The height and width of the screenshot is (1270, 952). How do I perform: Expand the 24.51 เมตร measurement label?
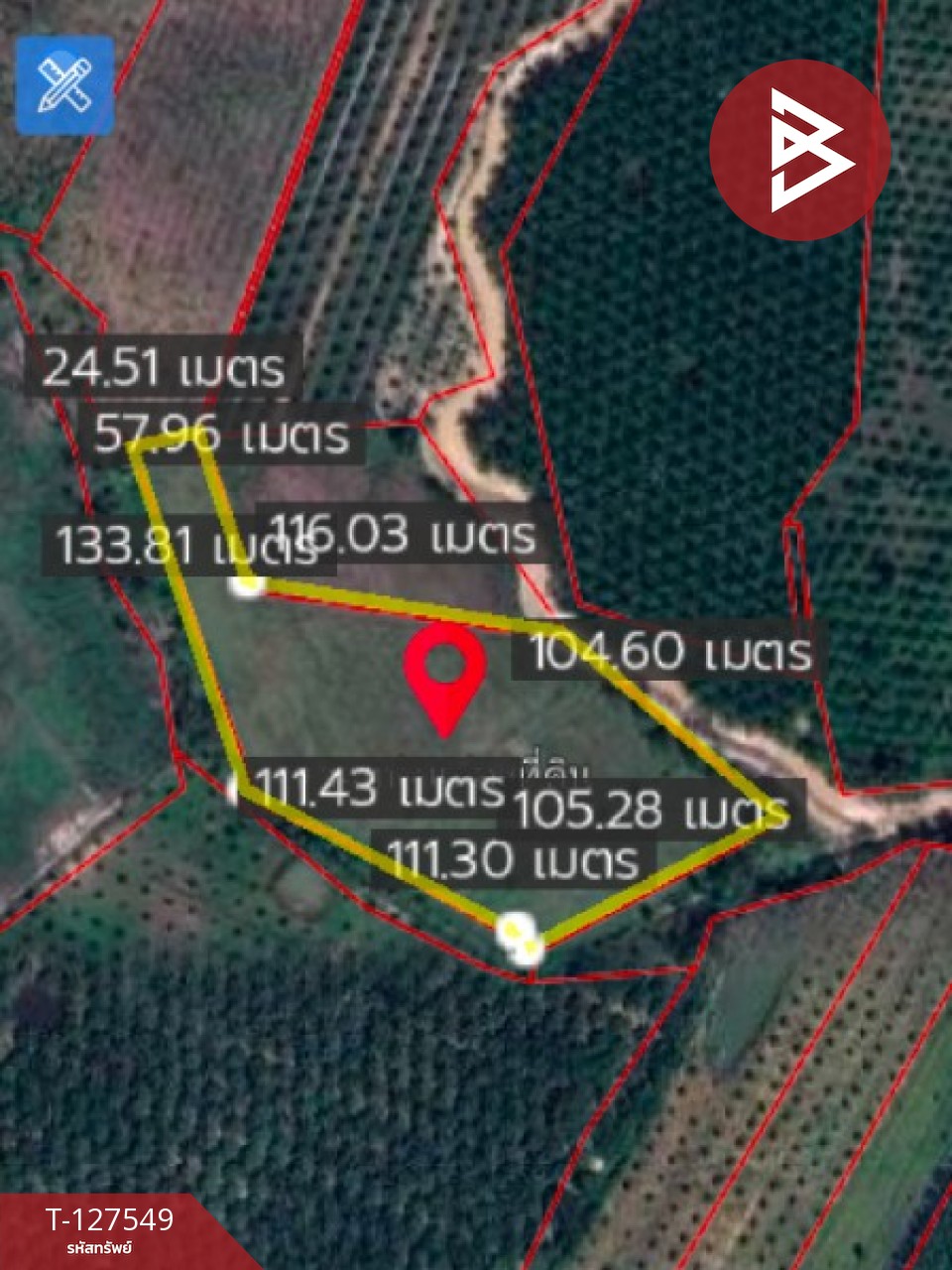(x=164, y=369)
